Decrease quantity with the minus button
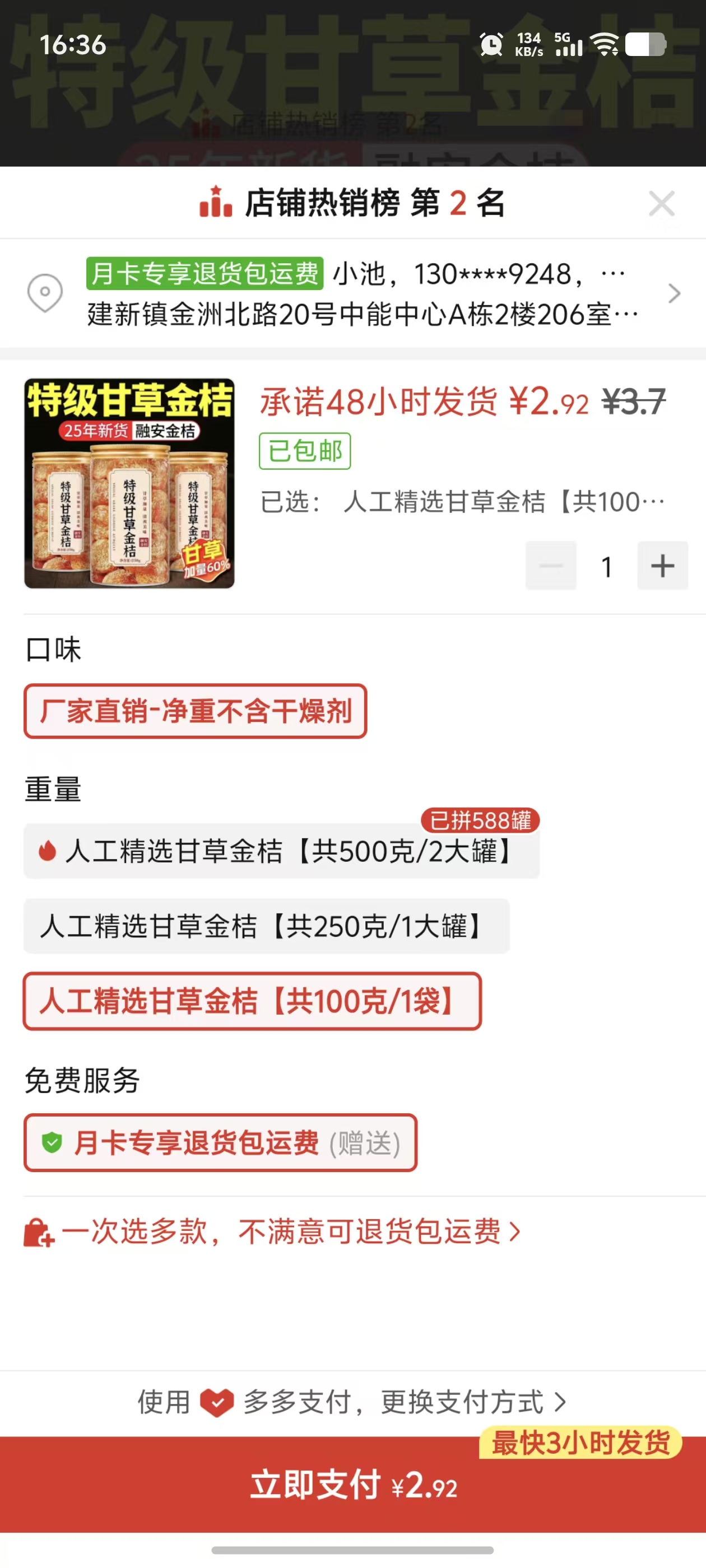Screen dimensions: 706x1568 tap(551, 566)
